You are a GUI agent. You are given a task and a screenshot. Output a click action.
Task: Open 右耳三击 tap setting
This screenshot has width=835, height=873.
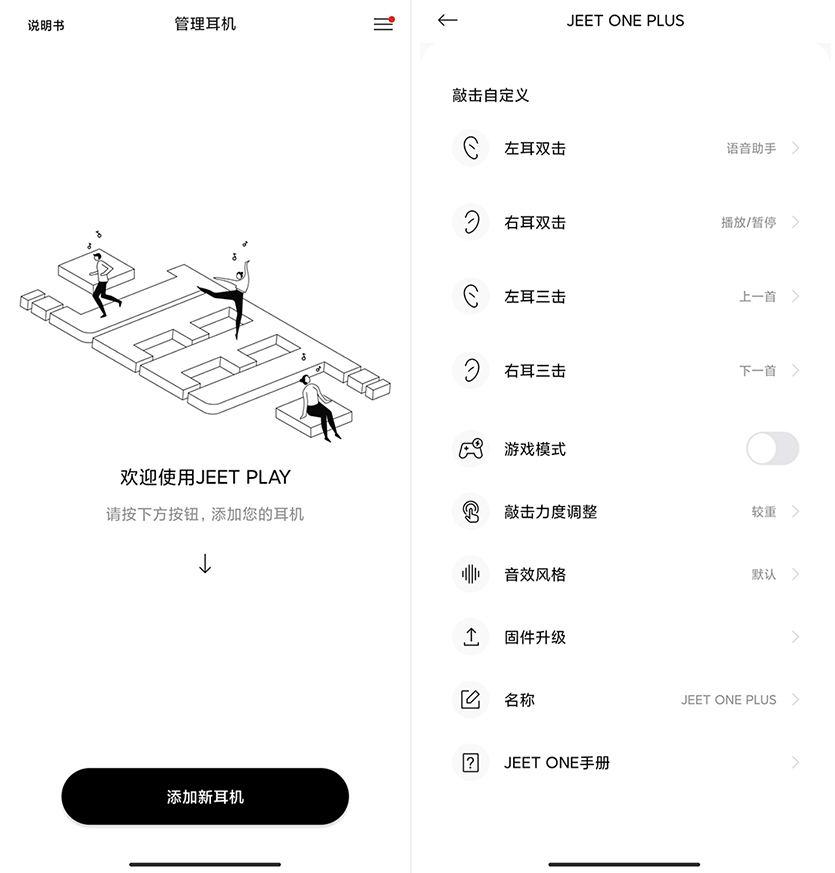(625, 370)
